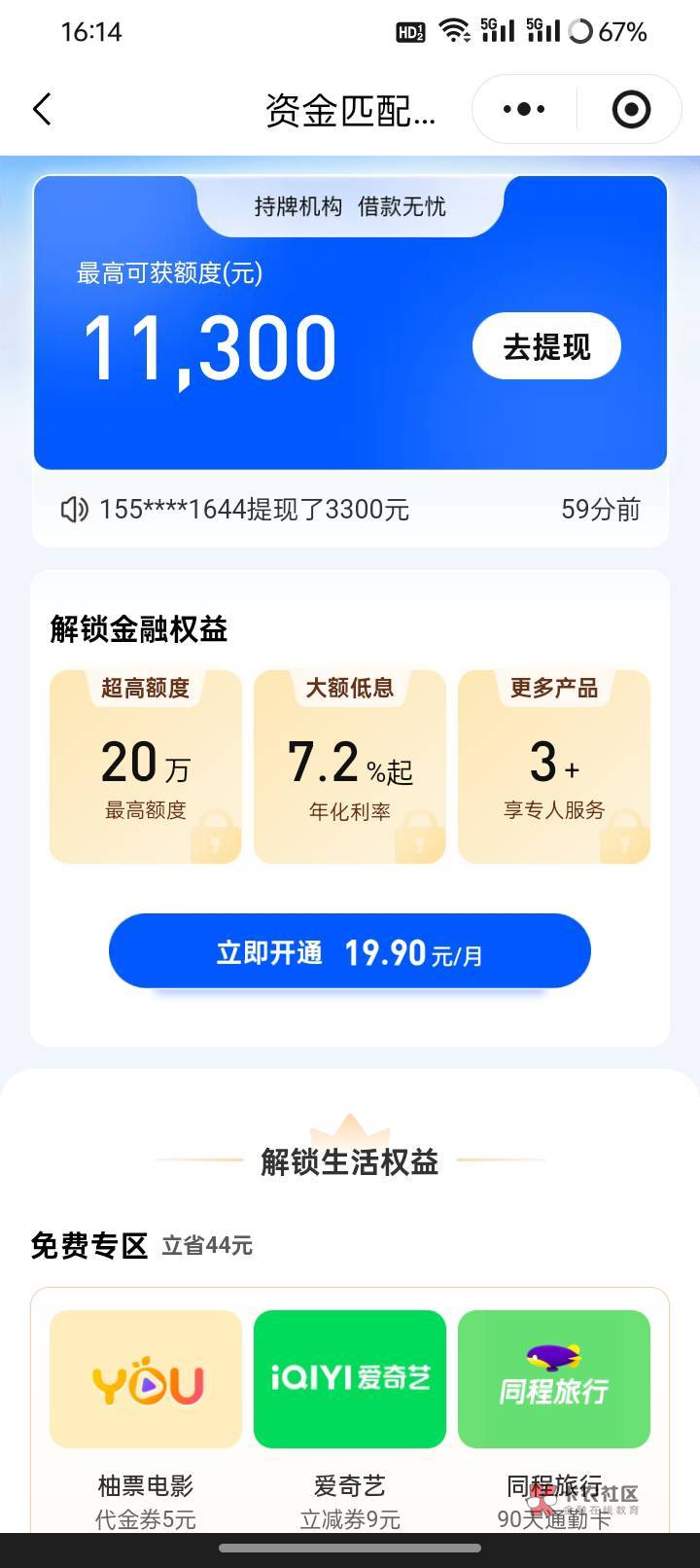Close the mini-program with the circle button

[631, 109]
